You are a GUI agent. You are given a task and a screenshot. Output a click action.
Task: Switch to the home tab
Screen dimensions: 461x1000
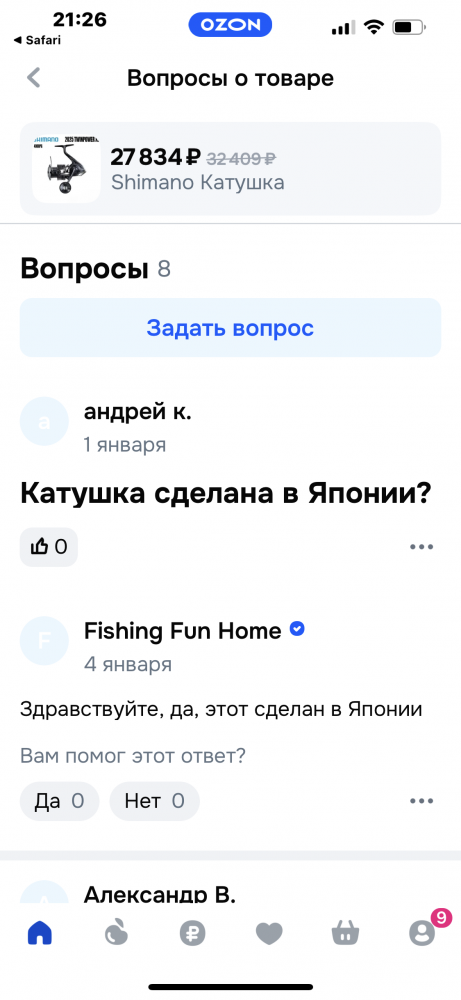click(x=40, y=934)
